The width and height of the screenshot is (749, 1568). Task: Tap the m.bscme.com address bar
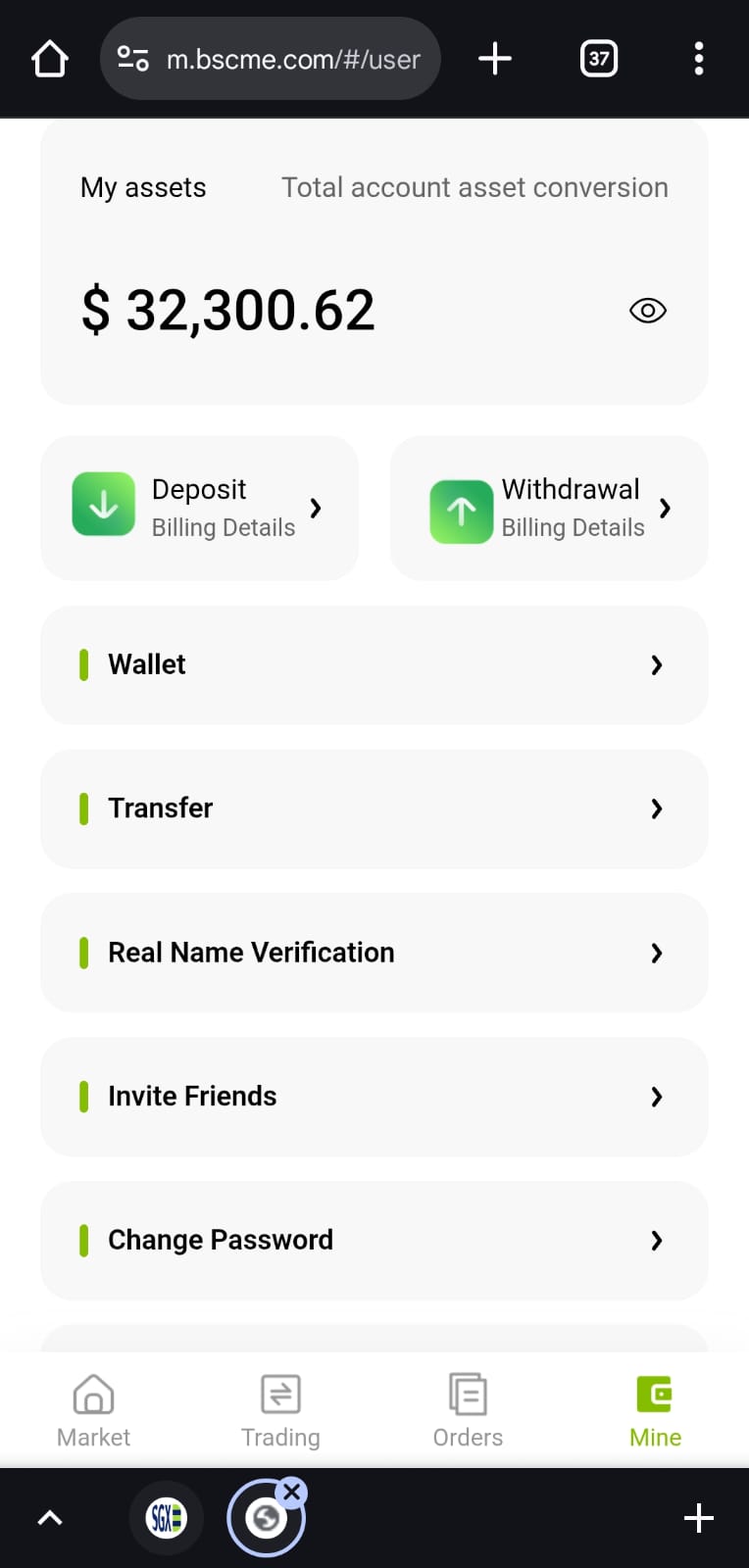pos(271,59)
